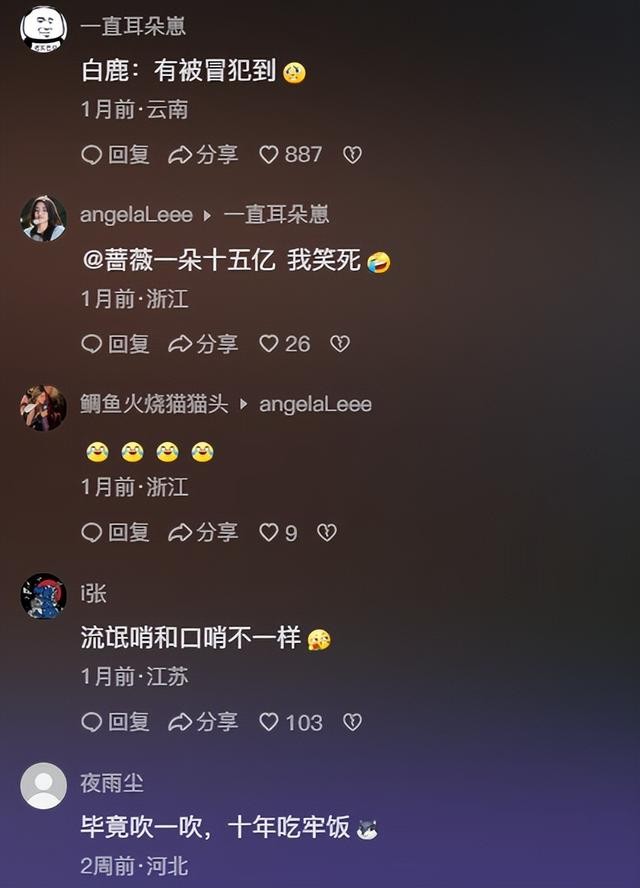This screenshot has height=888, width=640.
Task: Reply to angelaLeee's comment
Action: click(x=115, y=343)
